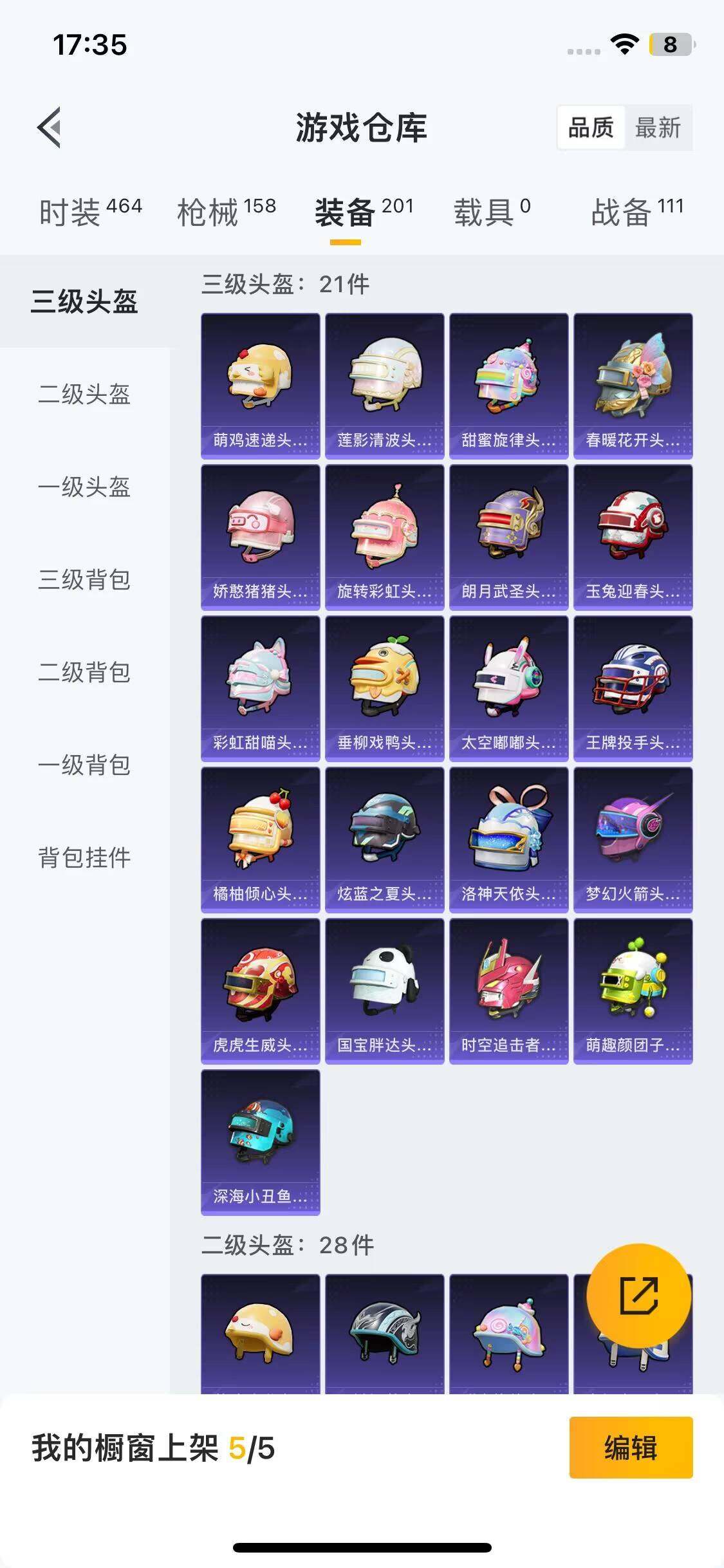This screenshot has height=1568, width=724.
Task: Open the 朗月武圣 helmet tile
Action: click(x=509, y=537)
